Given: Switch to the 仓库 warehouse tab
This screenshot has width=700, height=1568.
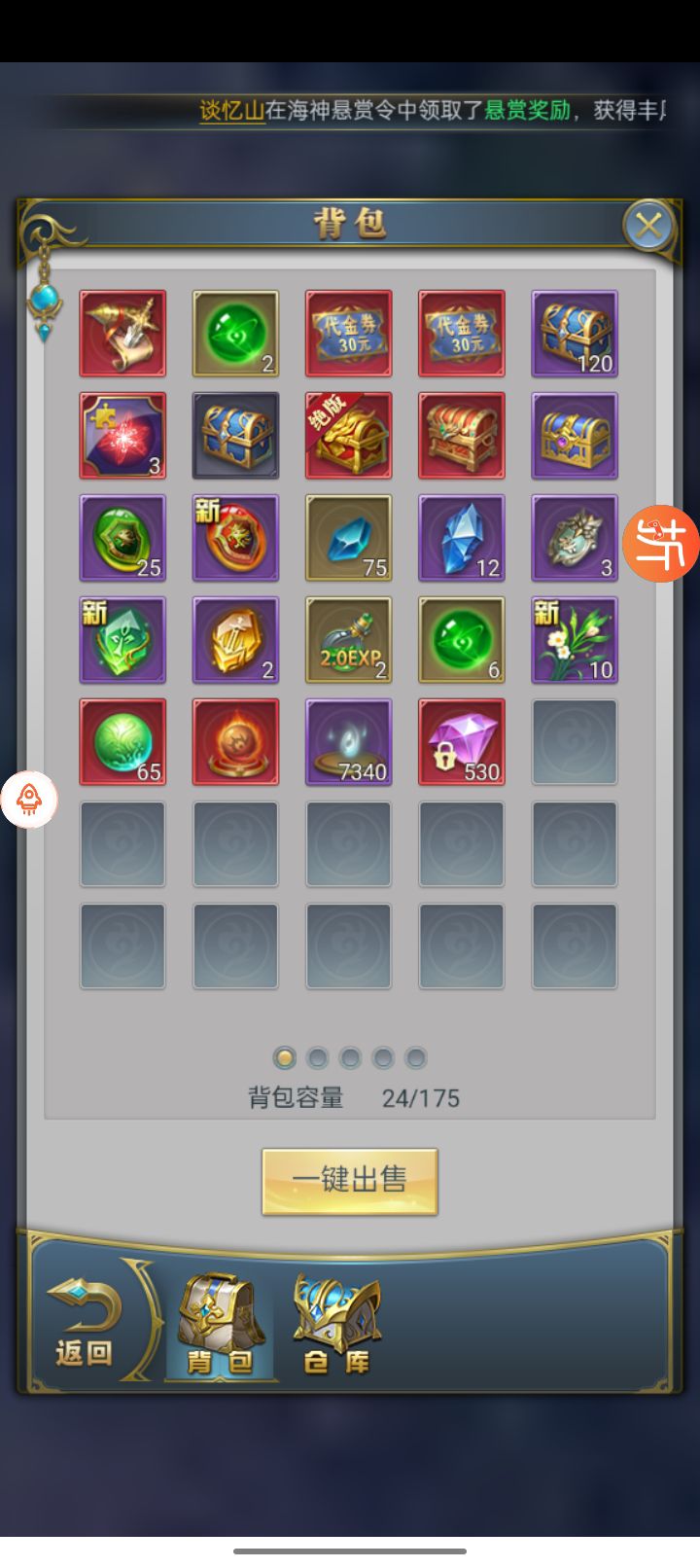Looking at the screenshot, I should 336,1323.
